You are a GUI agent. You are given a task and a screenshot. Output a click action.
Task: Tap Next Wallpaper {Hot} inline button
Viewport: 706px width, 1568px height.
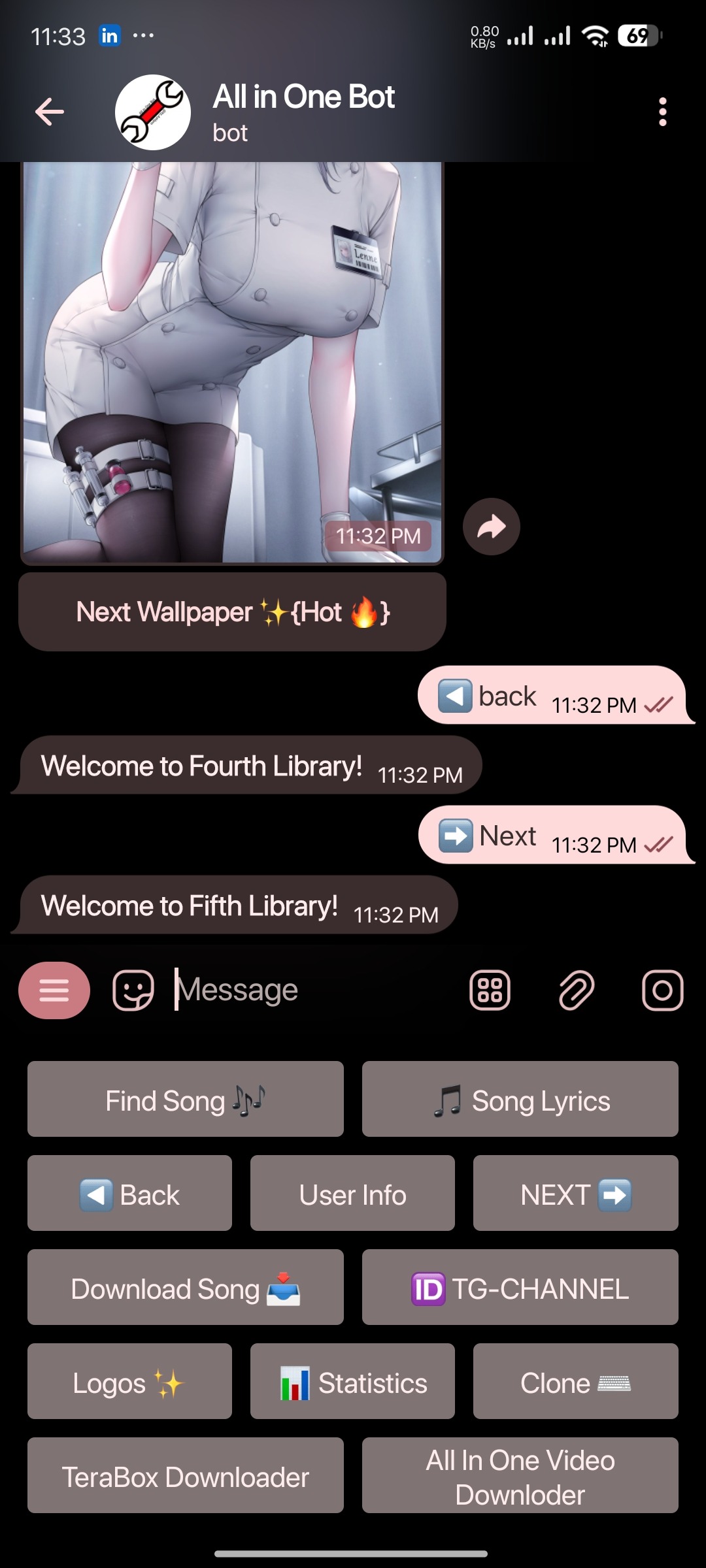coord(232,612)
